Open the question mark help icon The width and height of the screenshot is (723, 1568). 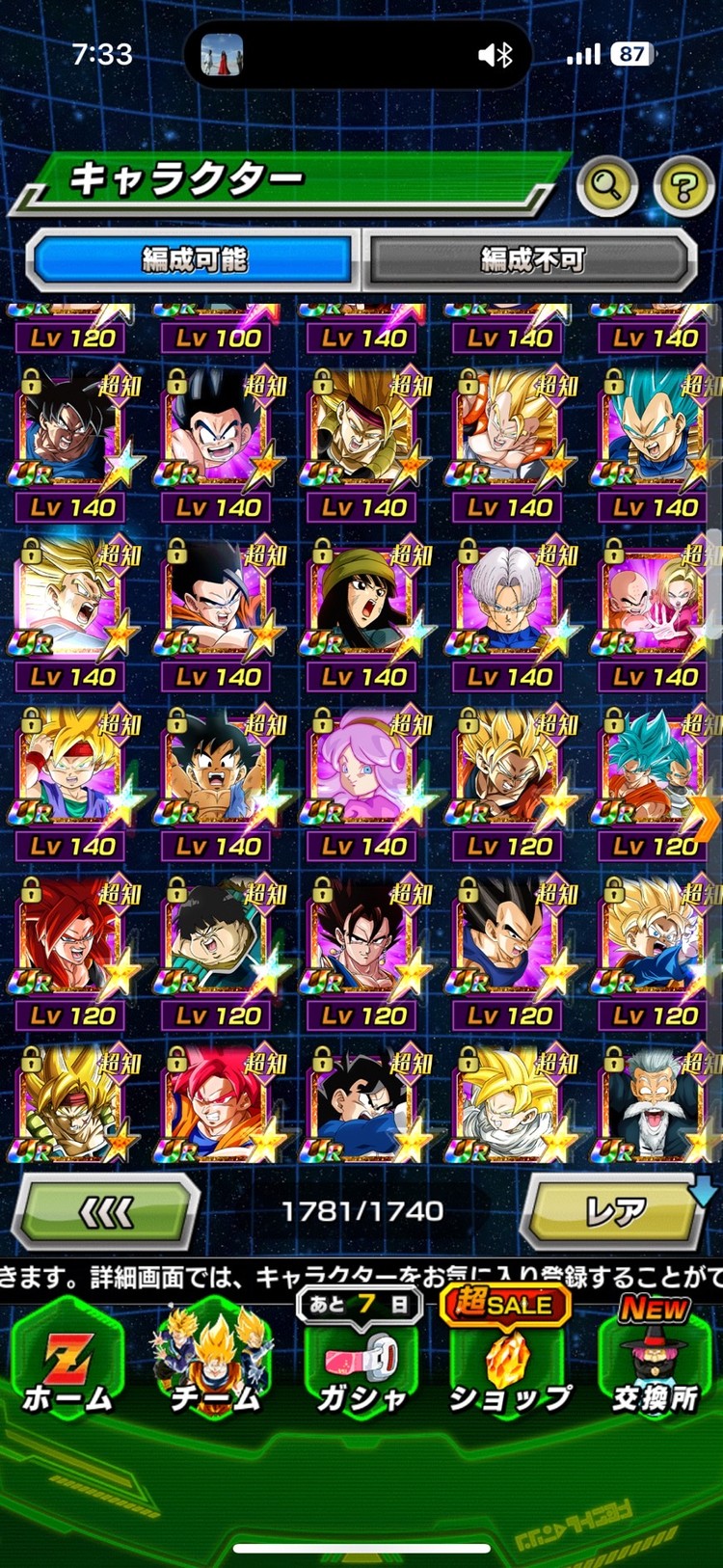683,185
